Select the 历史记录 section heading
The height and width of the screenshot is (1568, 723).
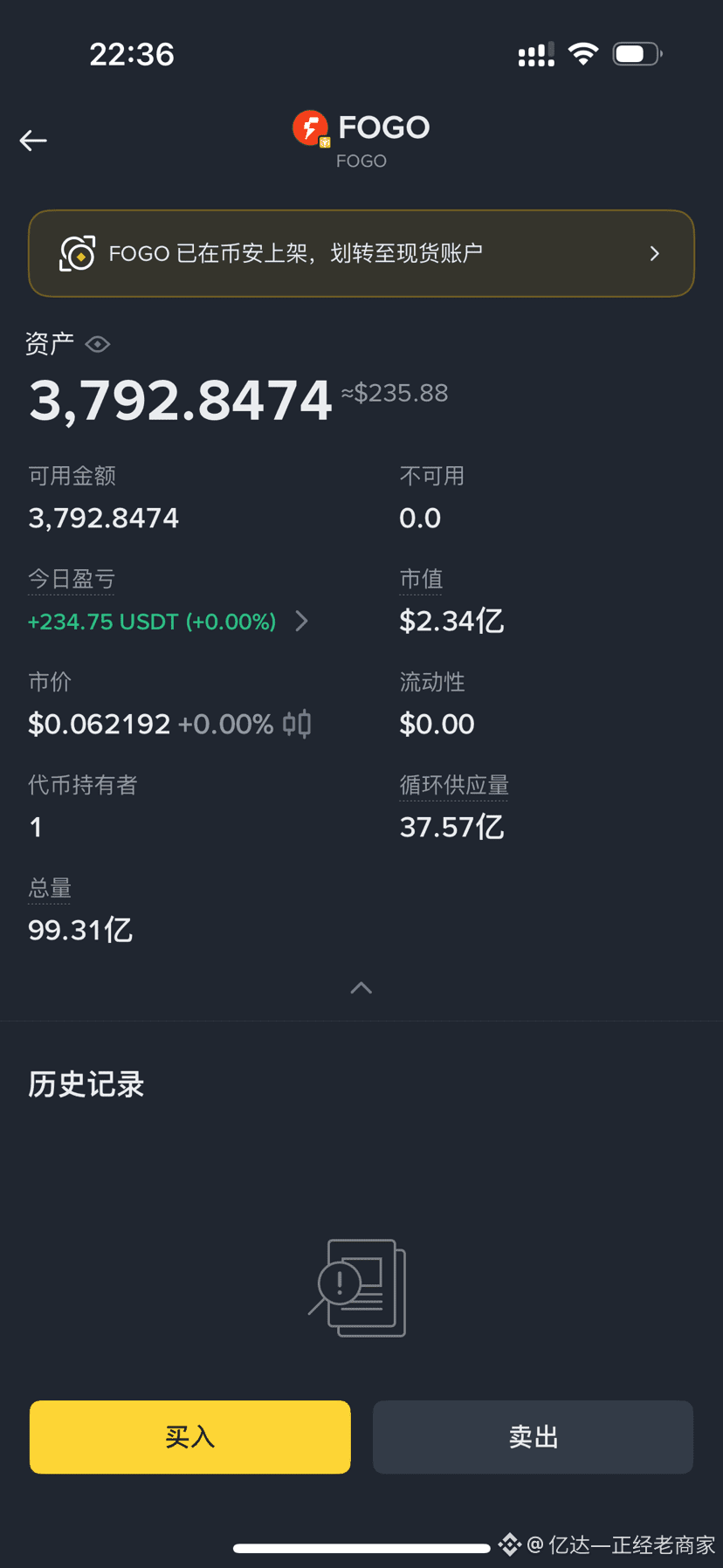point(85,1084)
